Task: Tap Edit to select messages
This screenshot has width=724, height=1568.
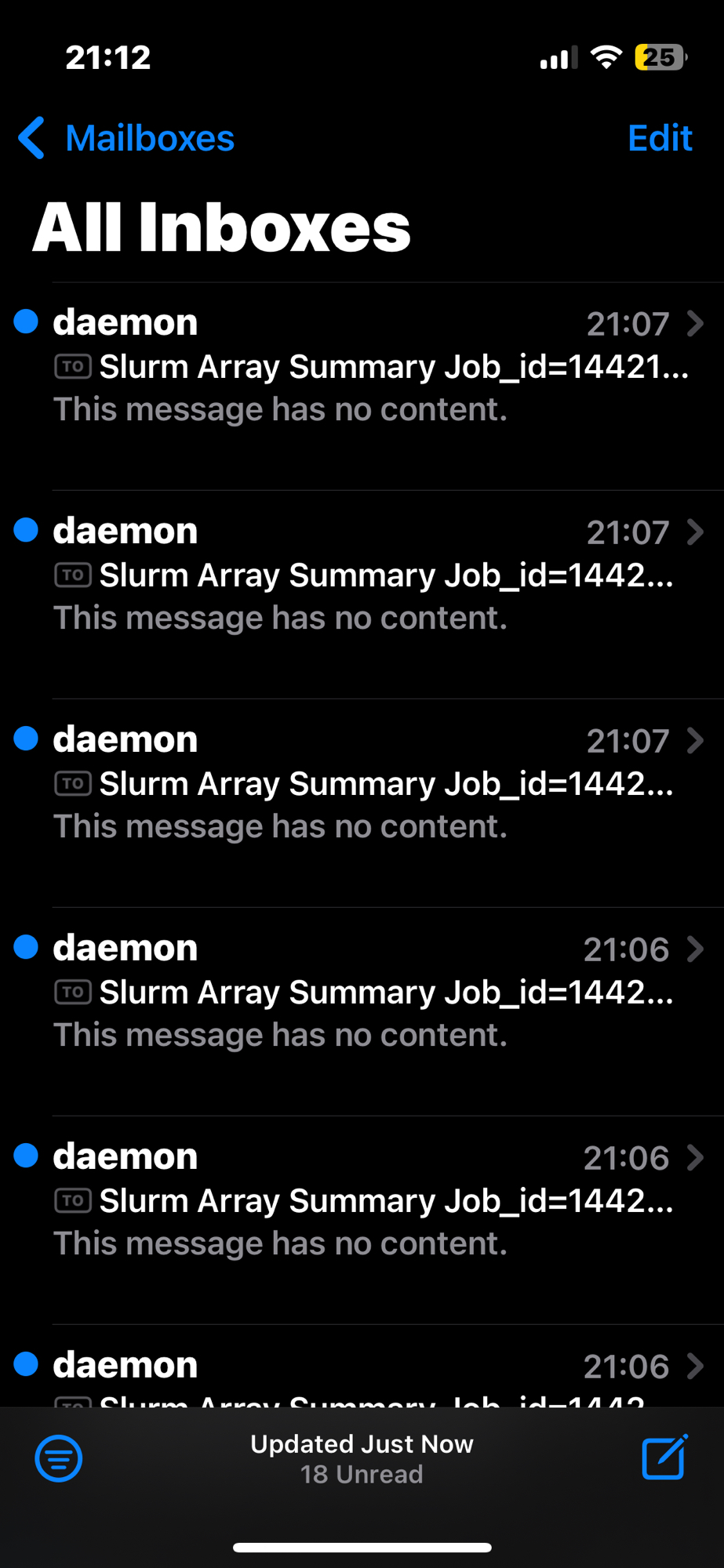Action: [659, 139]
